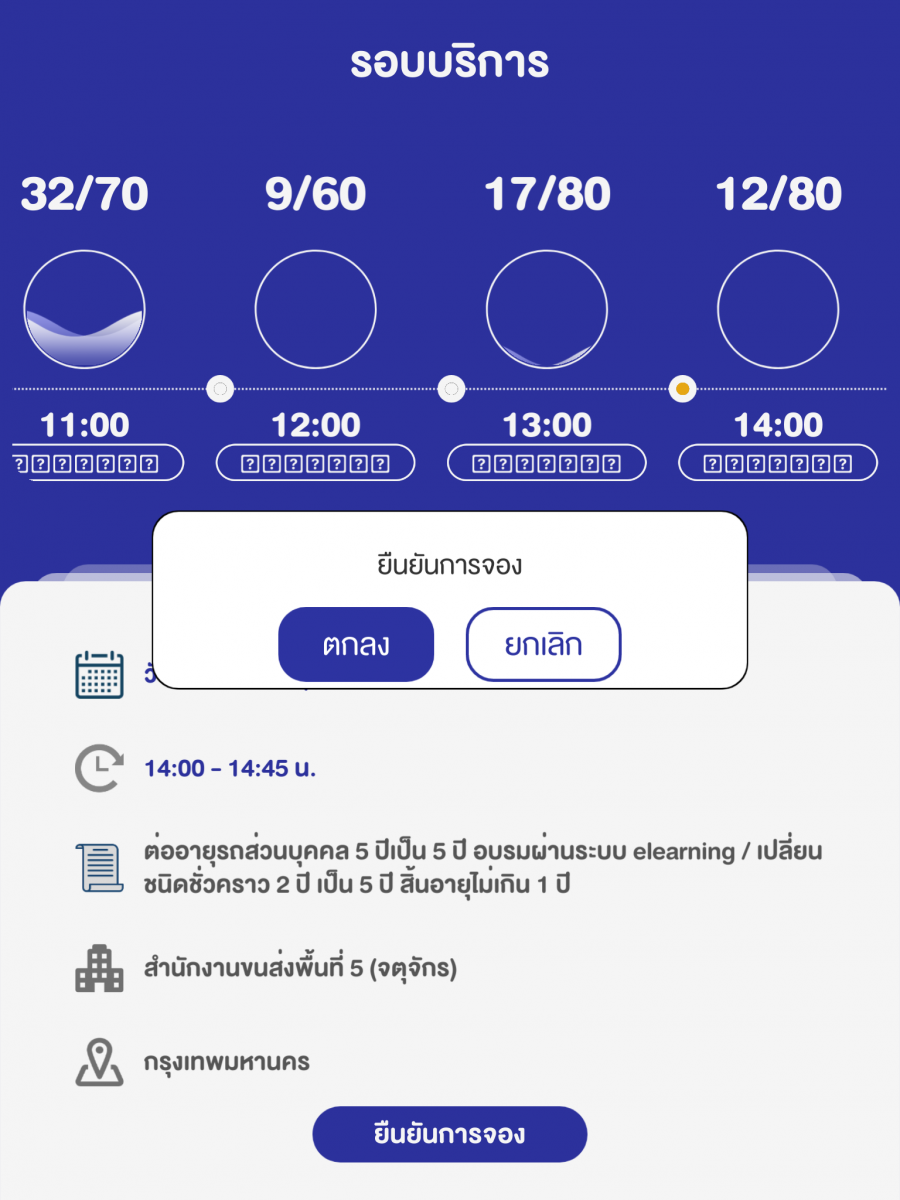Click the ยืนยันการจอง button at the bottom

coord(449,1134)
